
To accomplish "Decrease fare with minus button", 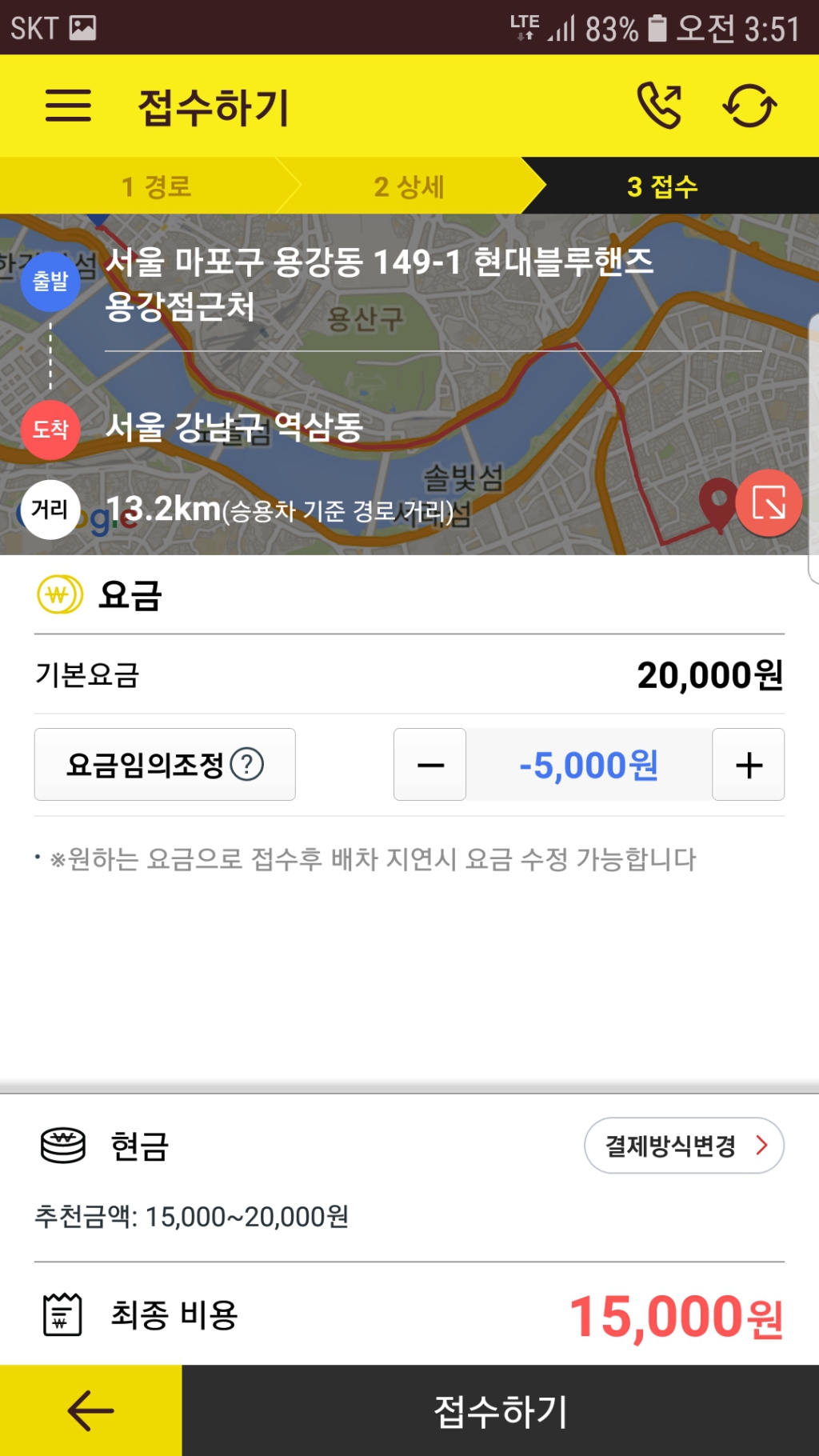I will coord(430,765).
